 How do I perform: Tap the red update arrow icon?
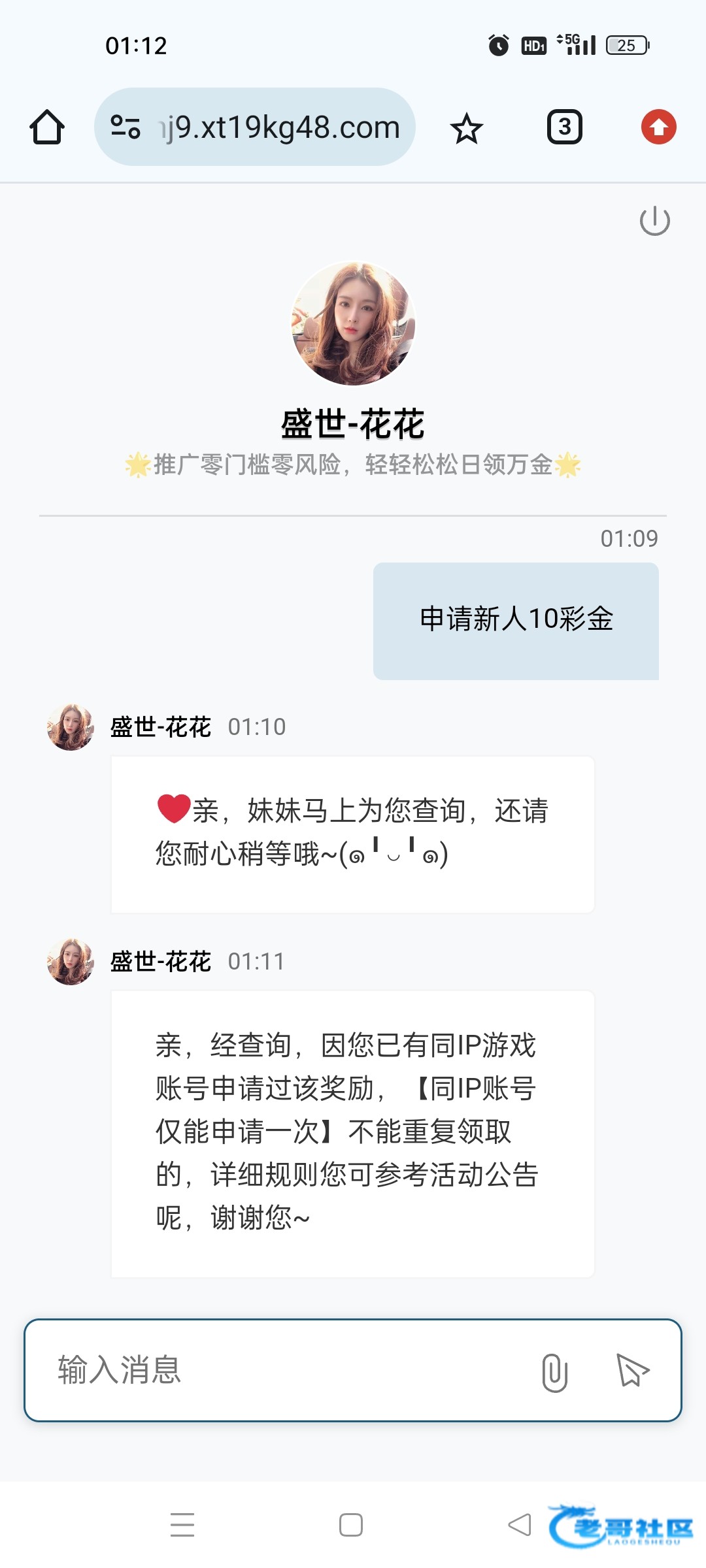pos(658,127)
